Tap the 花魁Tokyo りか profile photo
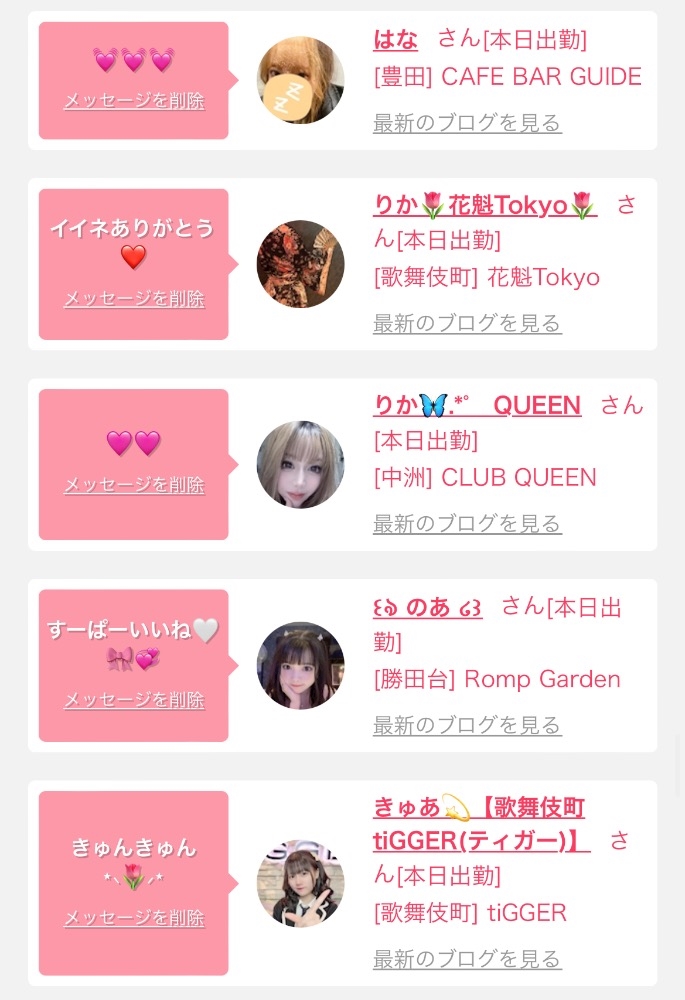The image size is (685, 1000). click(x=300, y=264)
